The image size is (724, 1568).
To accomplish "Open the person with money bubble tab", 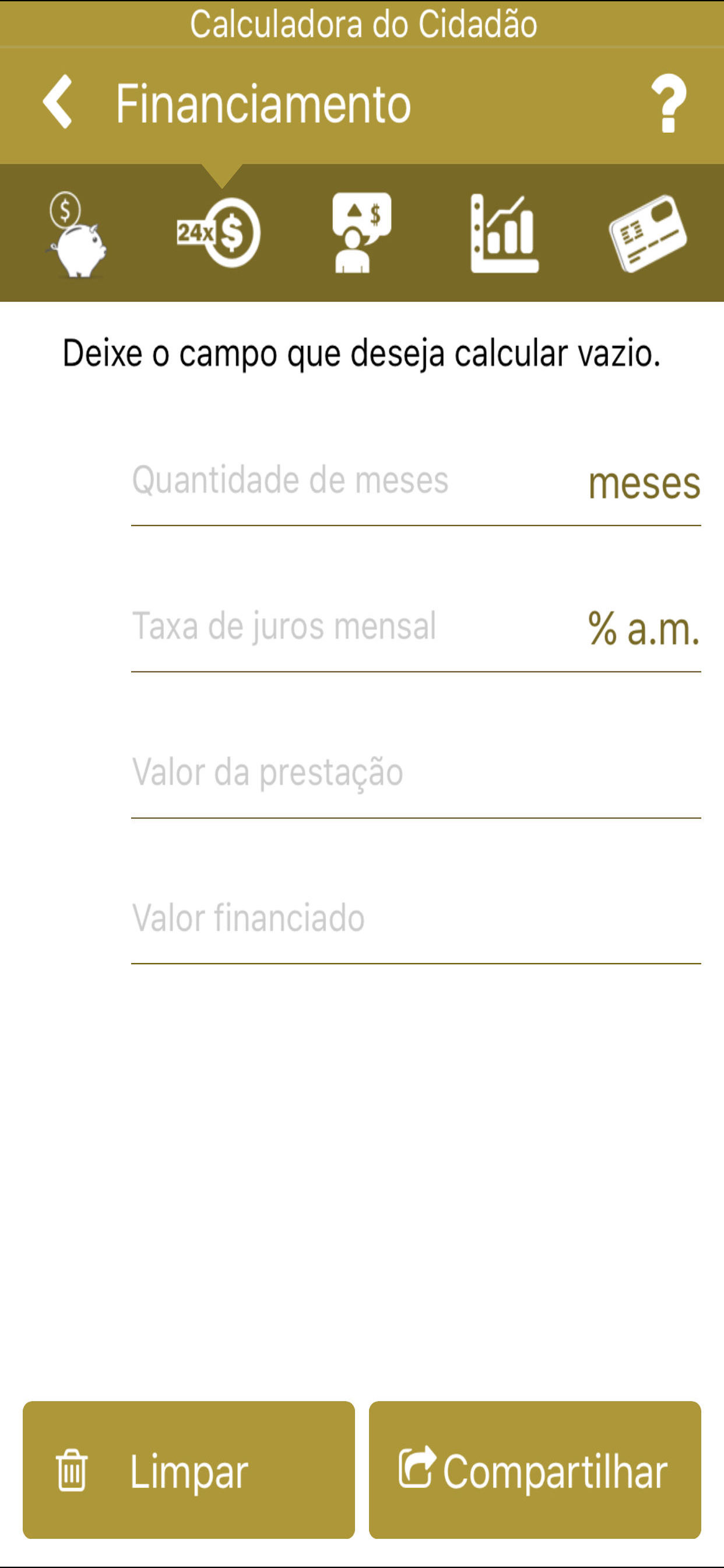I will [x=361, y=233].
